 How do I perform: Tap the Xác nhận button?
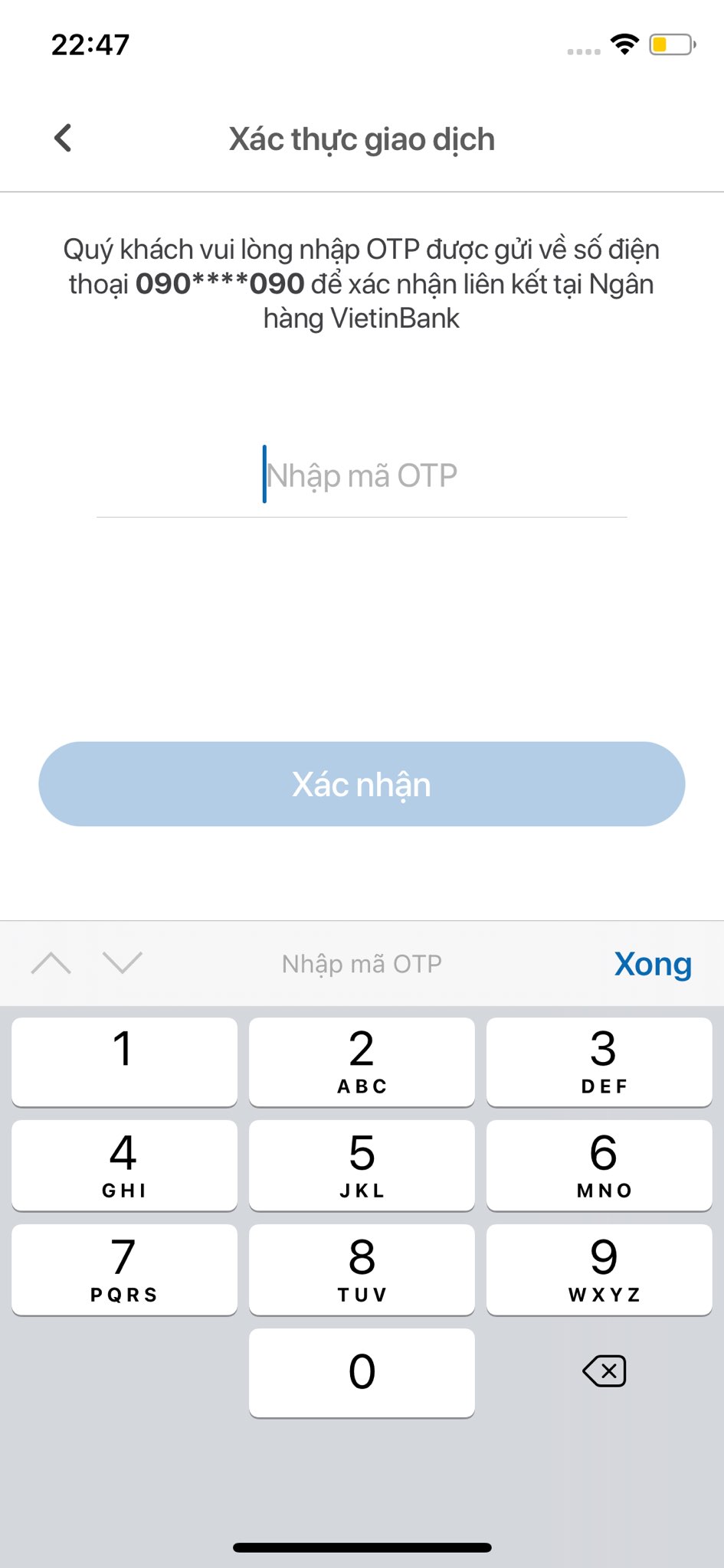[362, 784]
